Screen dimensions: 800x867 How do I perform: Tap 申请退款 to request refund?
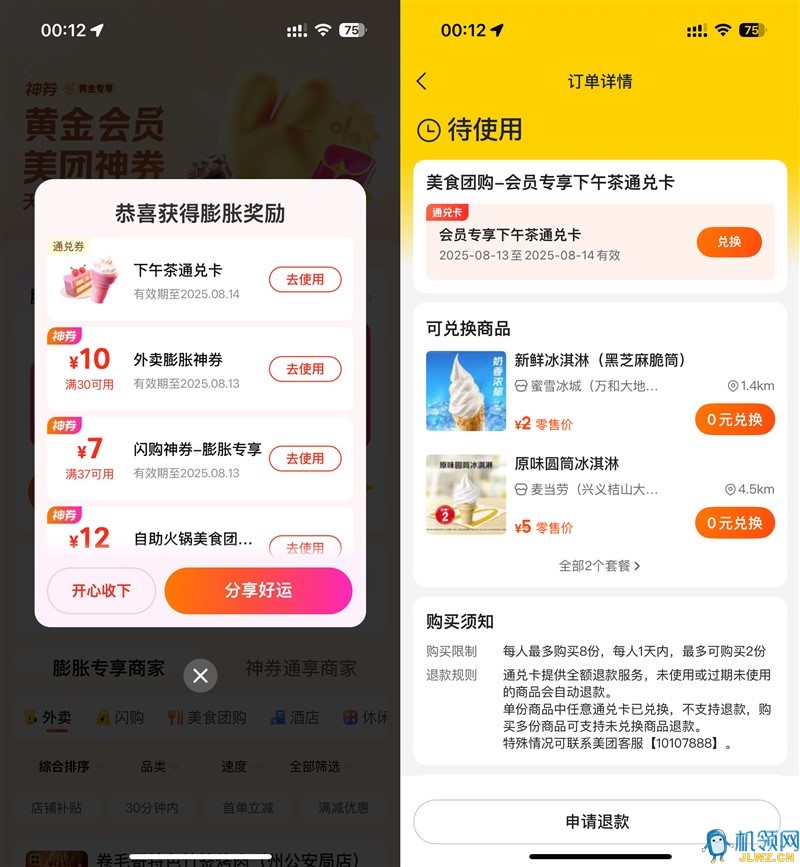[597, 821]
